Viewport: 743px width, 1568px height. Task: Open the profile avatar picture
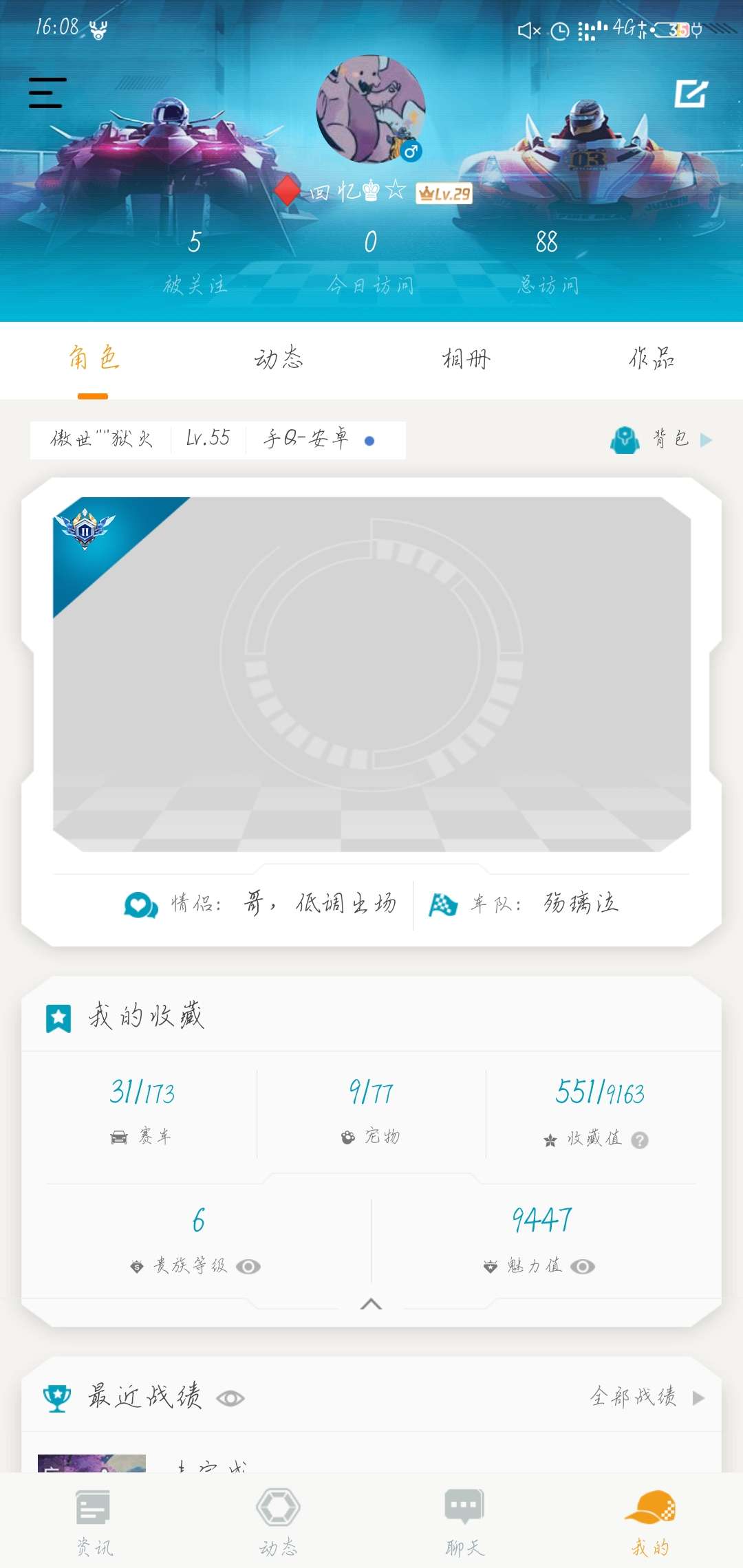pyautogui.click(x=370, y=109)
